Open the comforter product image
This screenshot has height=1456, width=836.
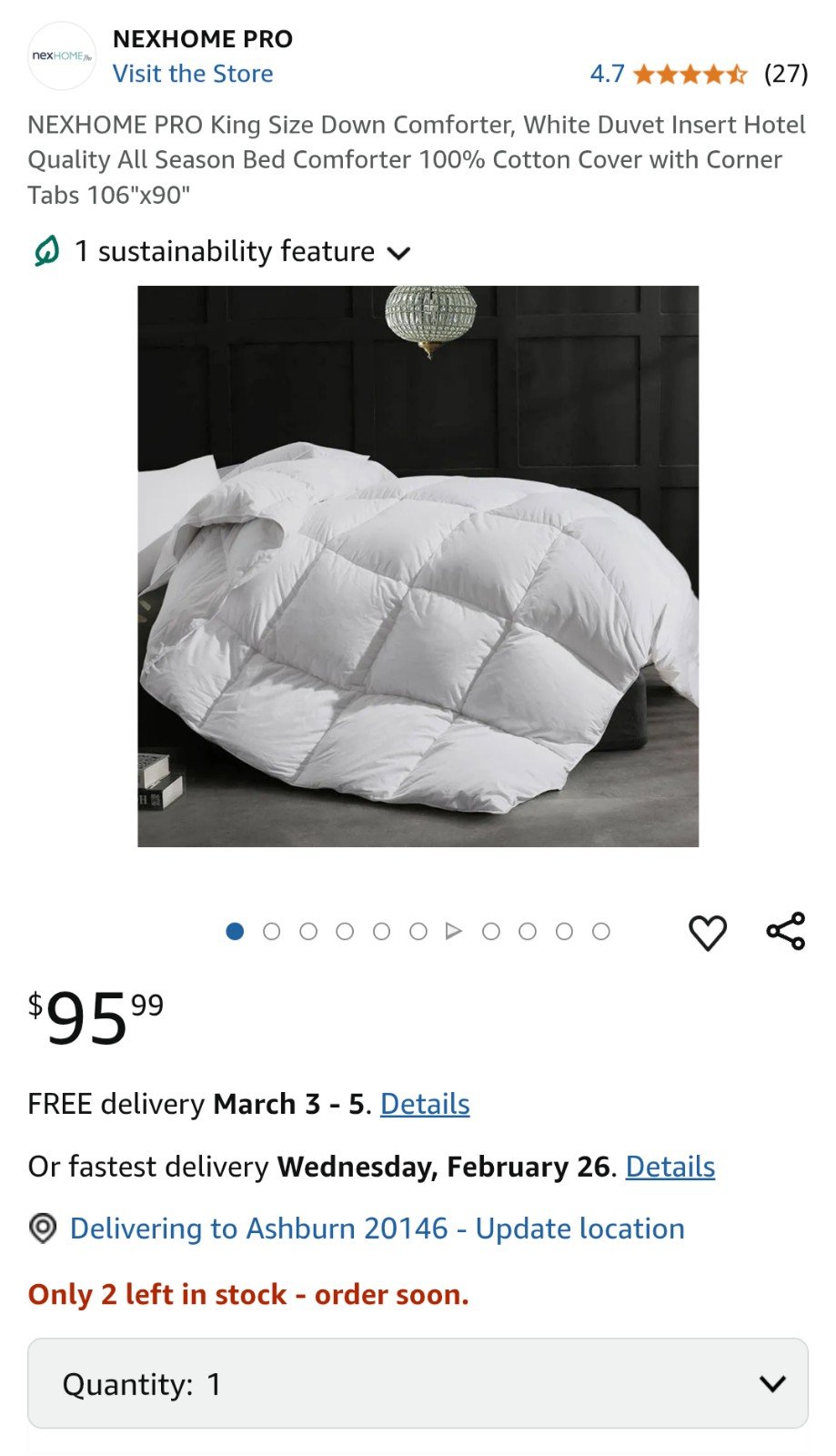click(x=418, y=566)
